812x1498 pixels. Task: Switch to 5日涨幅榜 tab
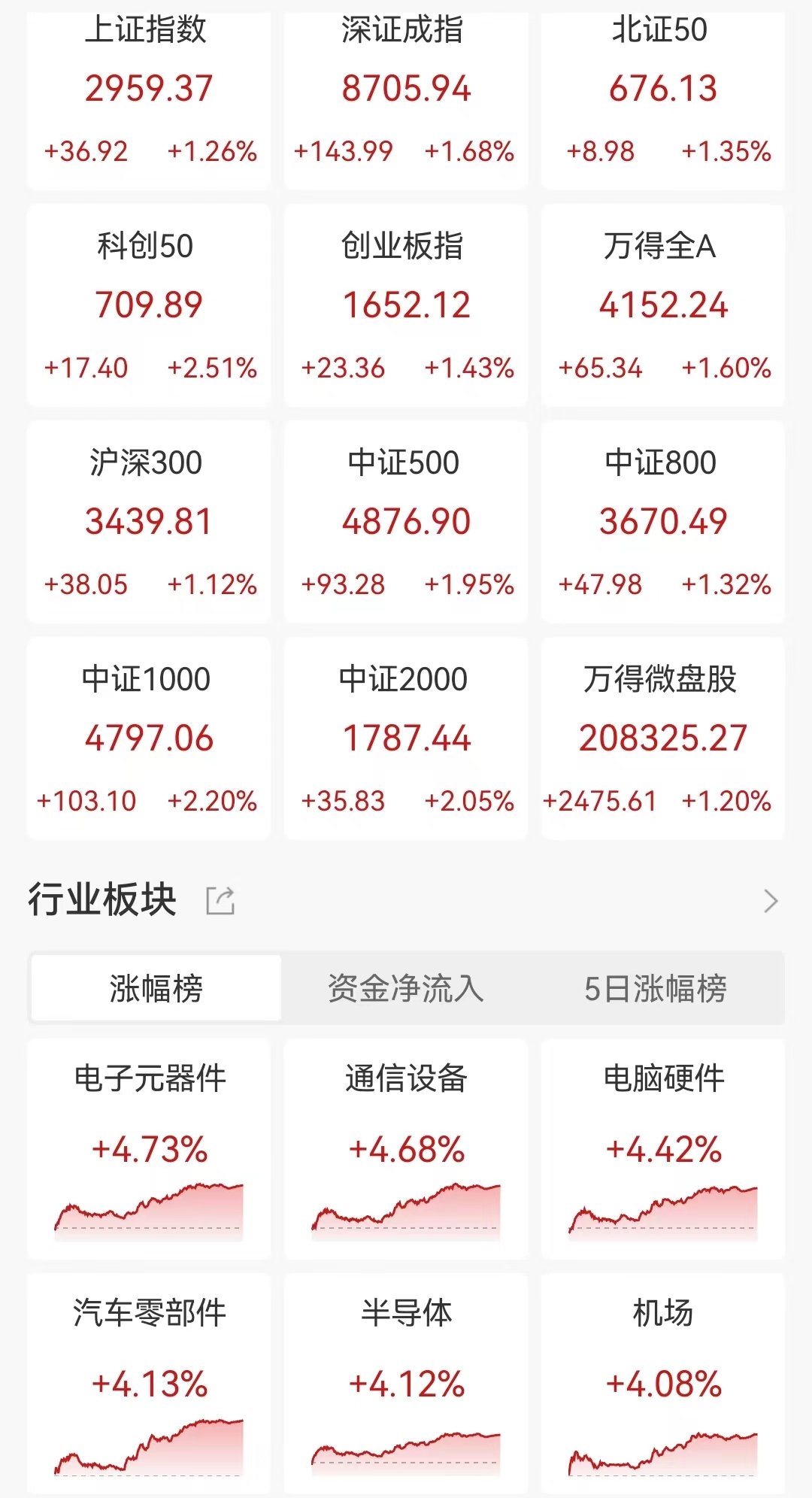click(656, 988)
